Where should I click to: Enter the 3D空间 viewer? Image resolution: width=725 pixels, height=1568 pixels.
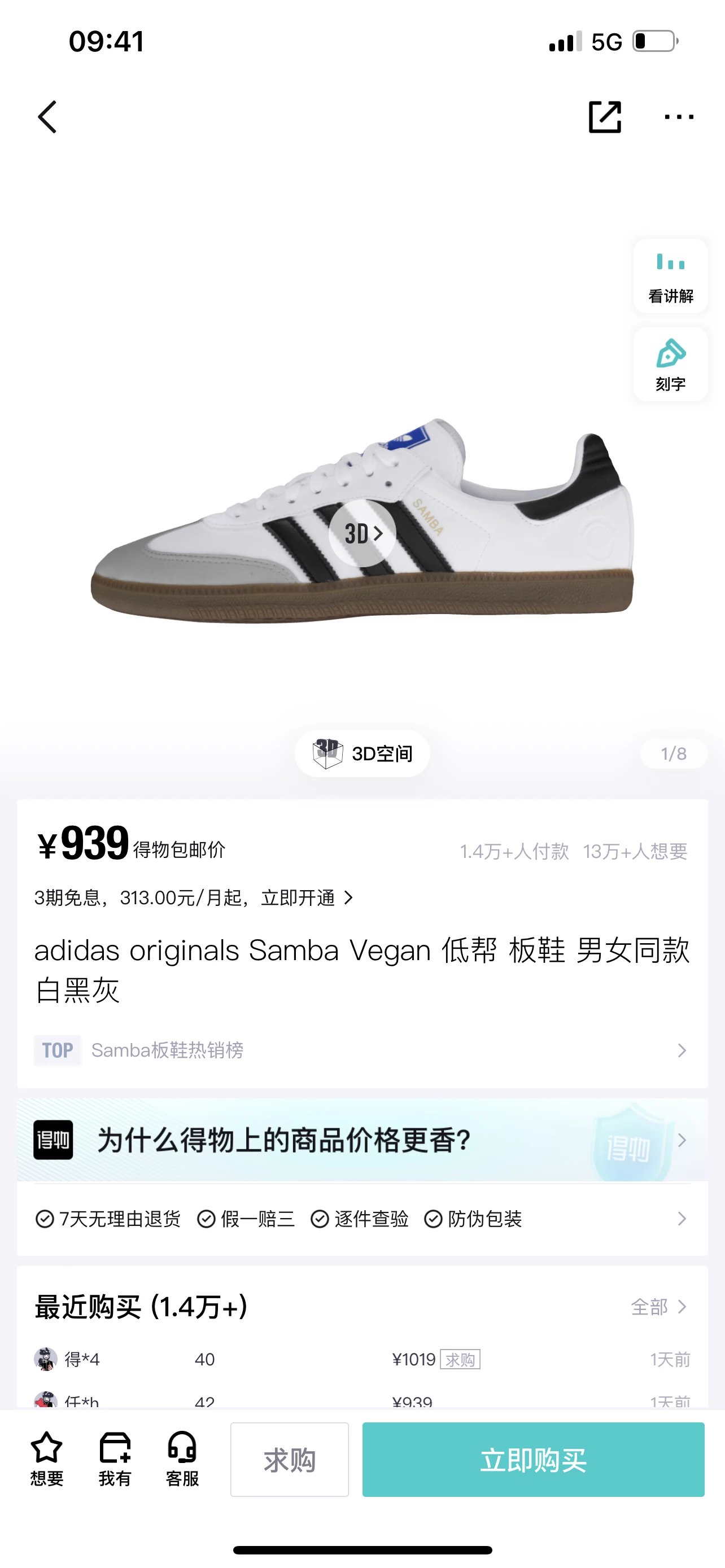click(x=363, y=754)
